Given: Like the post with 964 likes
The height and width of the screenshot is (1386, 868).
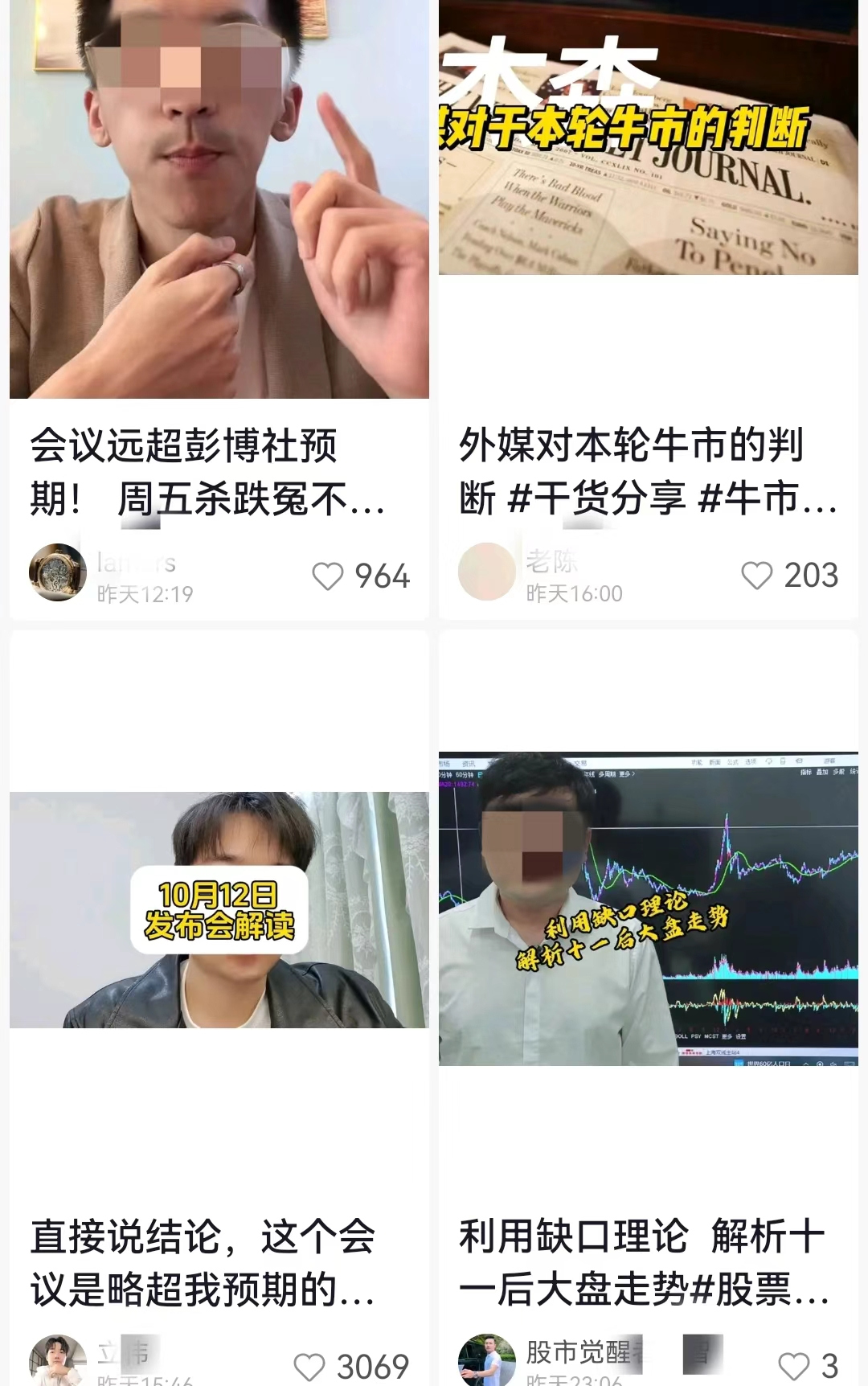Looking at the screenshot, I should click(x=328, y=576).
